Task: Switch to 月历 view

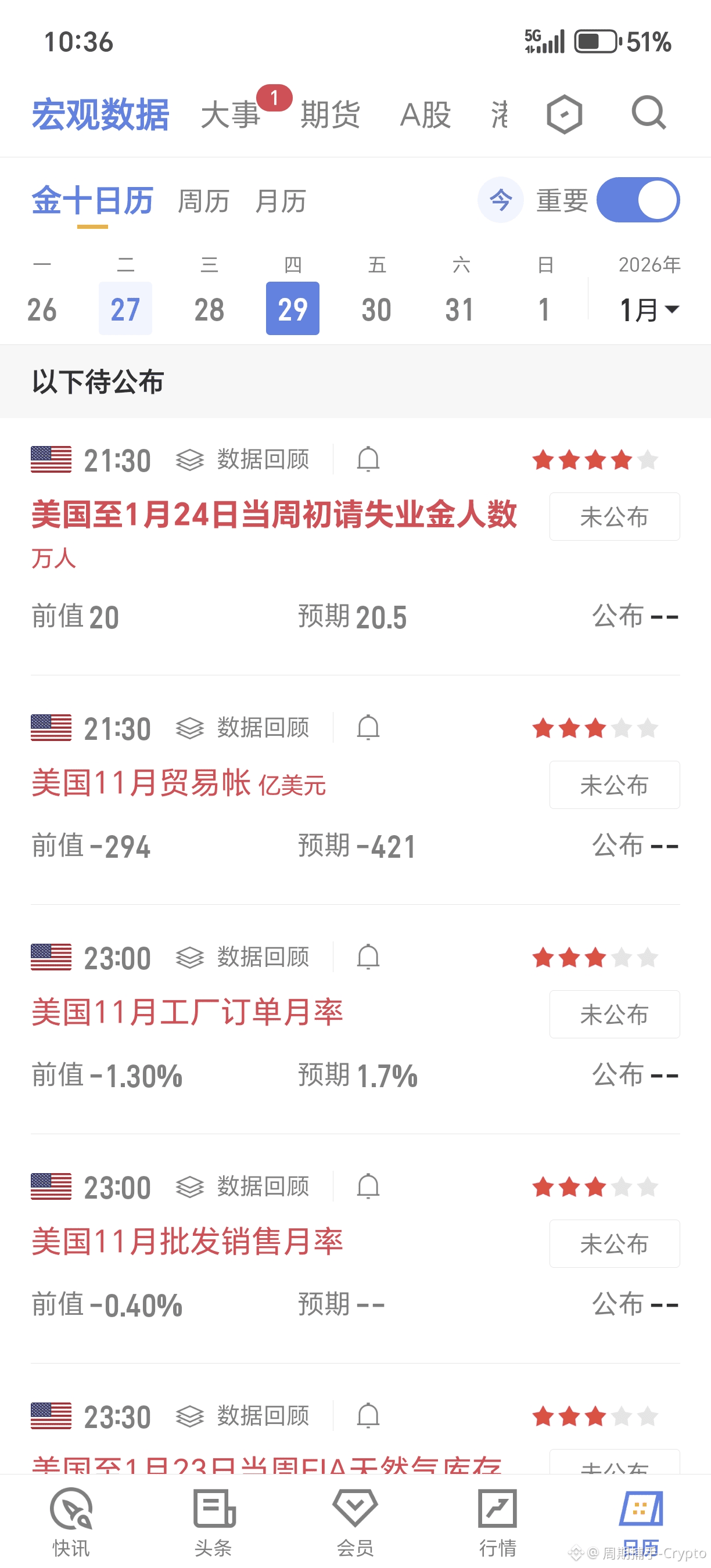Action: [280, 201]
